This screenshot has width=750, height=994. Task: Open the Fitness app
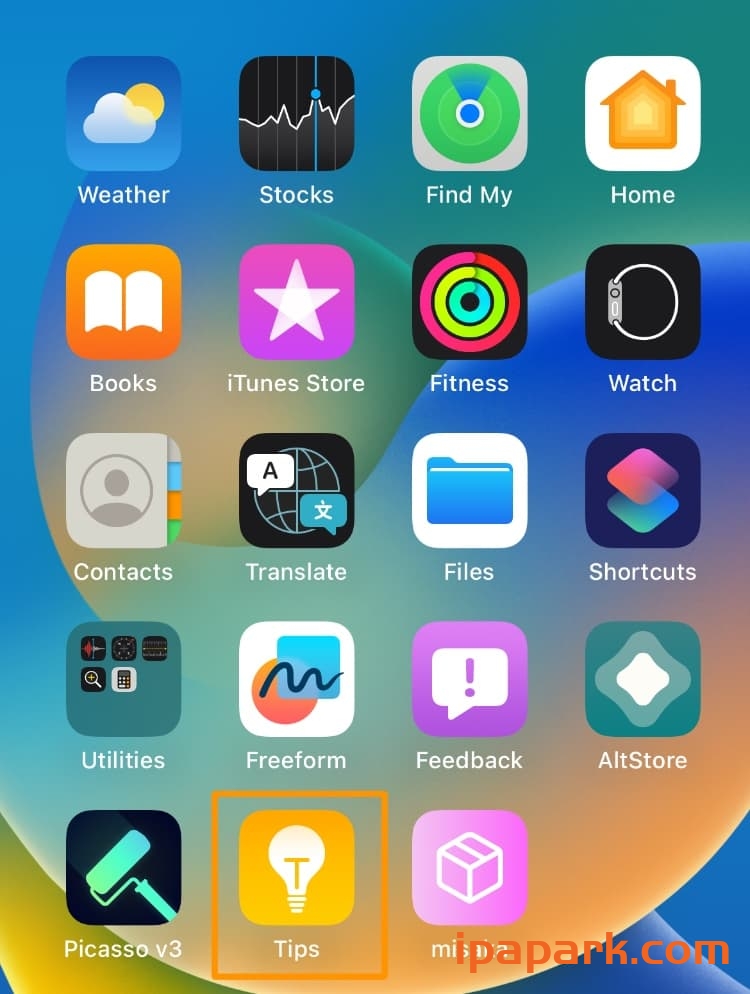click(469, 302)
